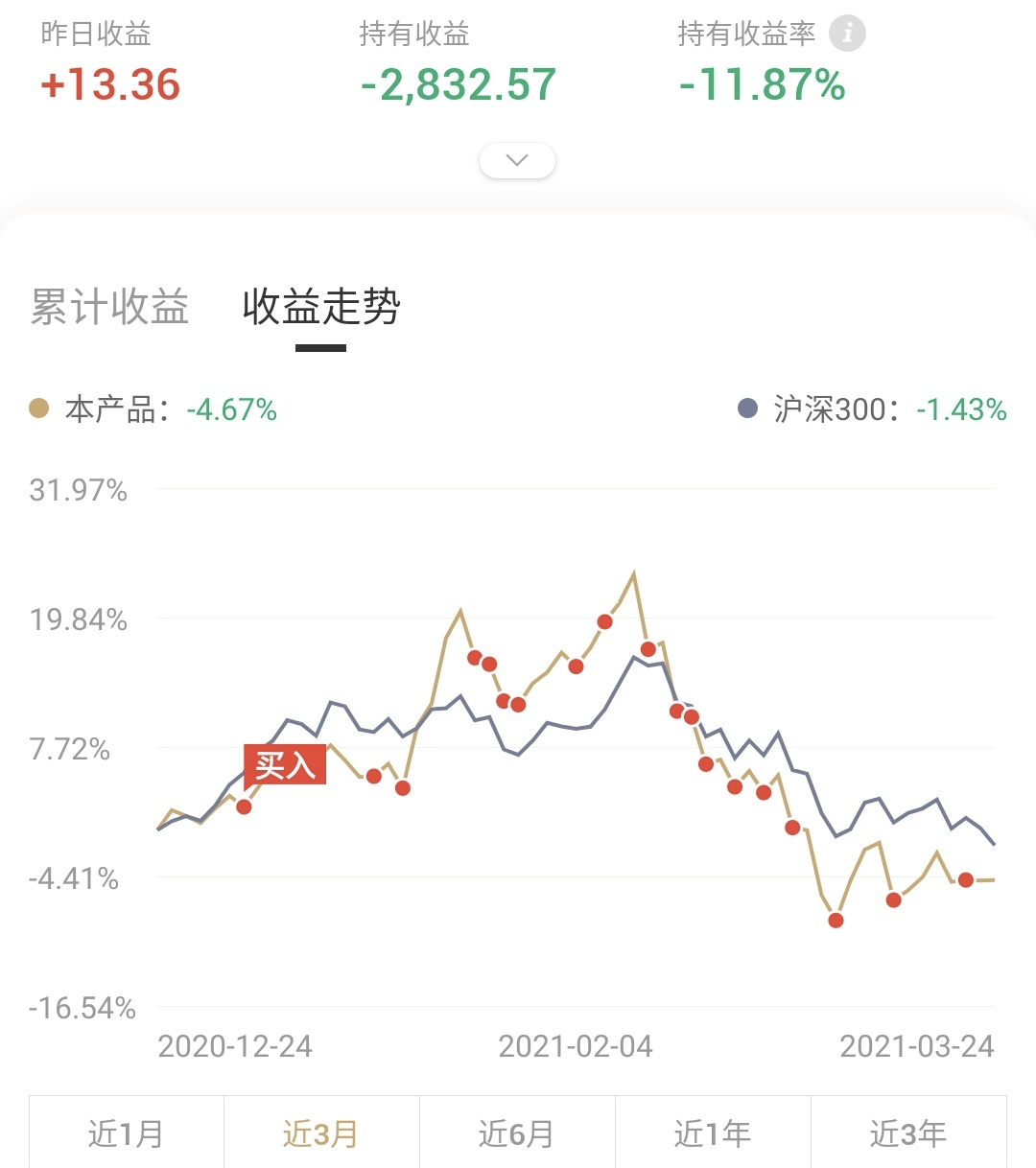Select the 收益走势 tab
The image size is (1036, 1168).
click(321, 307)
